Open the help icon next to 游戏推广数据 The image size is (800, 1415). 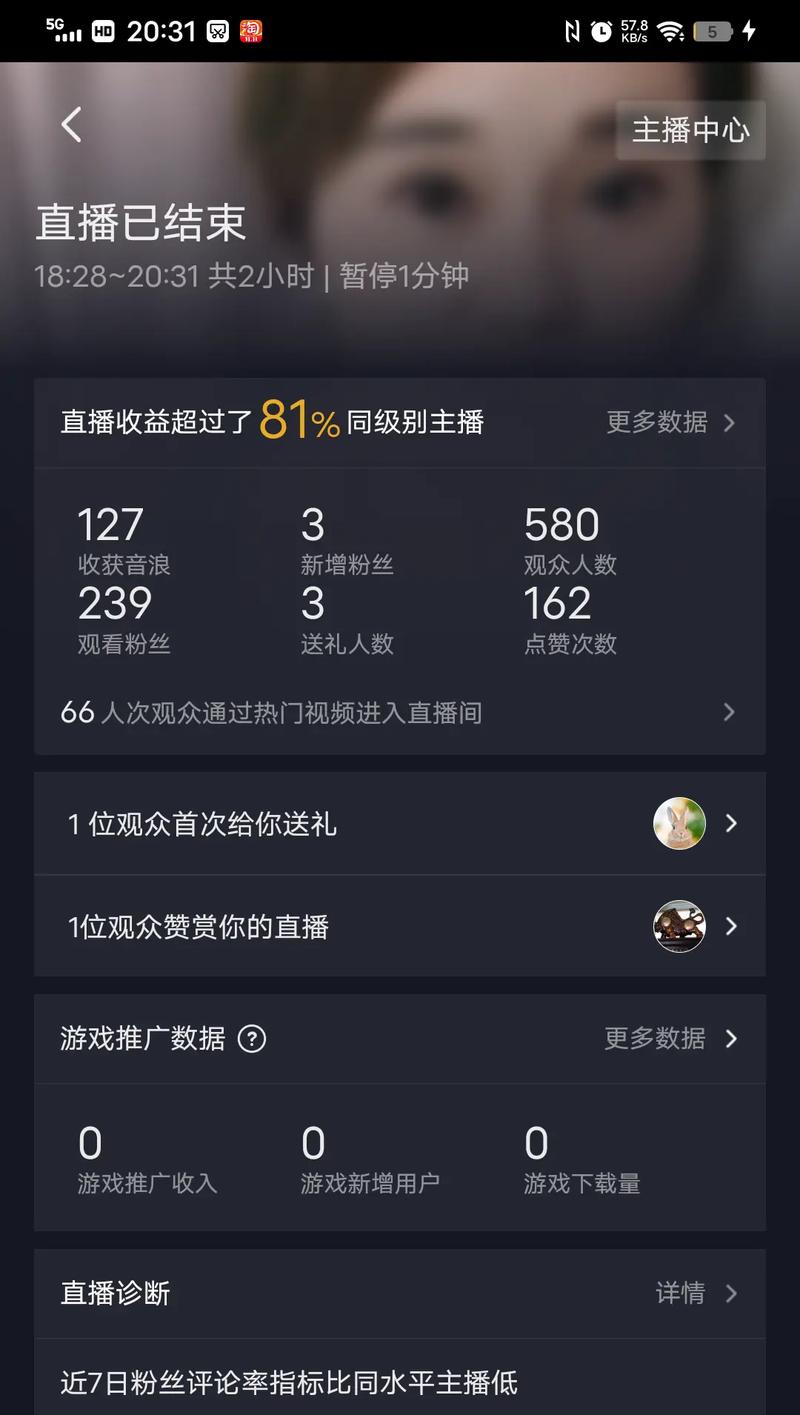coord(253,1040)
